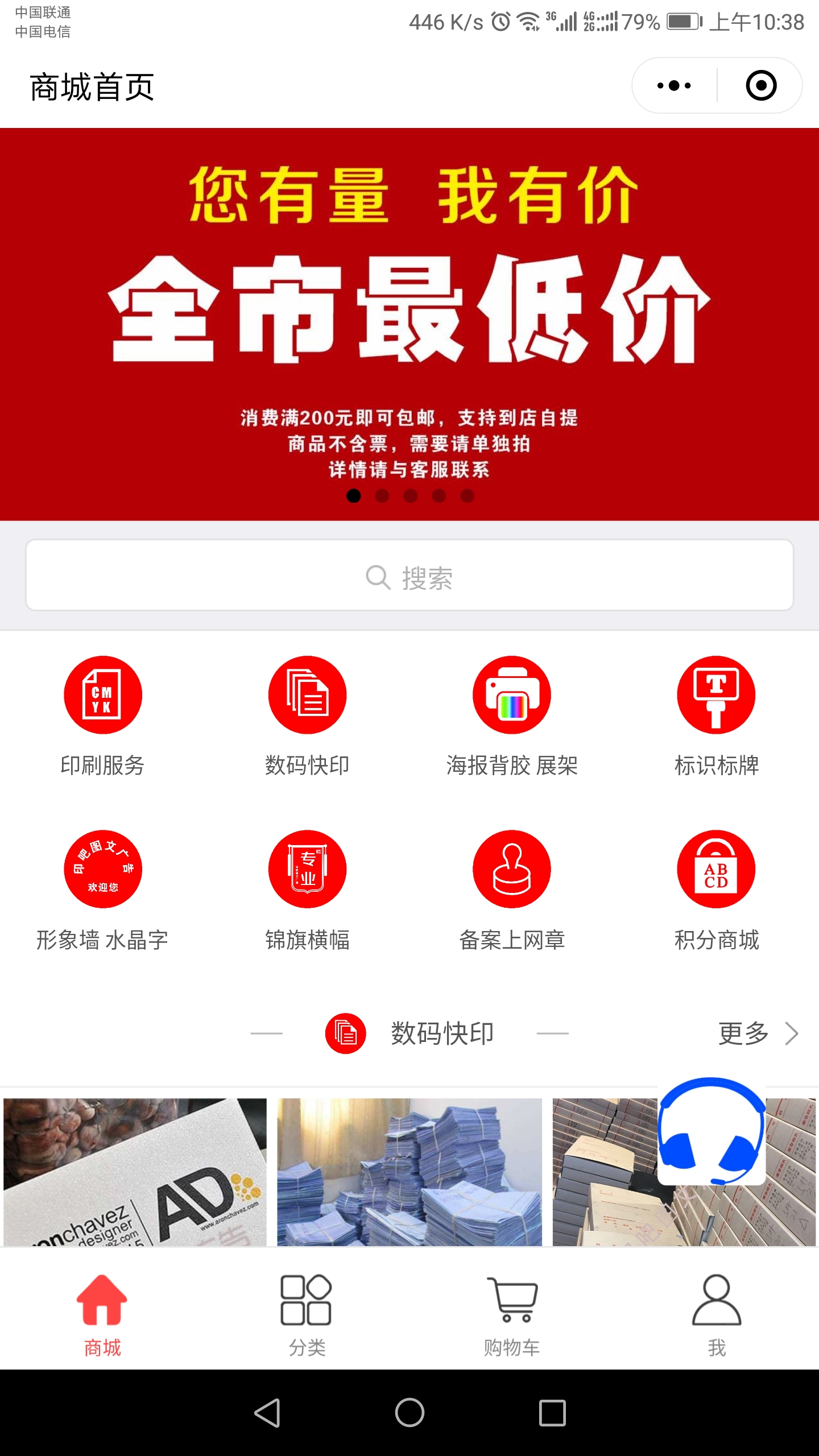The width and height of the screenshot is (819, 1456).
Task: Select the second carousel indicator dot
Action: pos(383,496)
